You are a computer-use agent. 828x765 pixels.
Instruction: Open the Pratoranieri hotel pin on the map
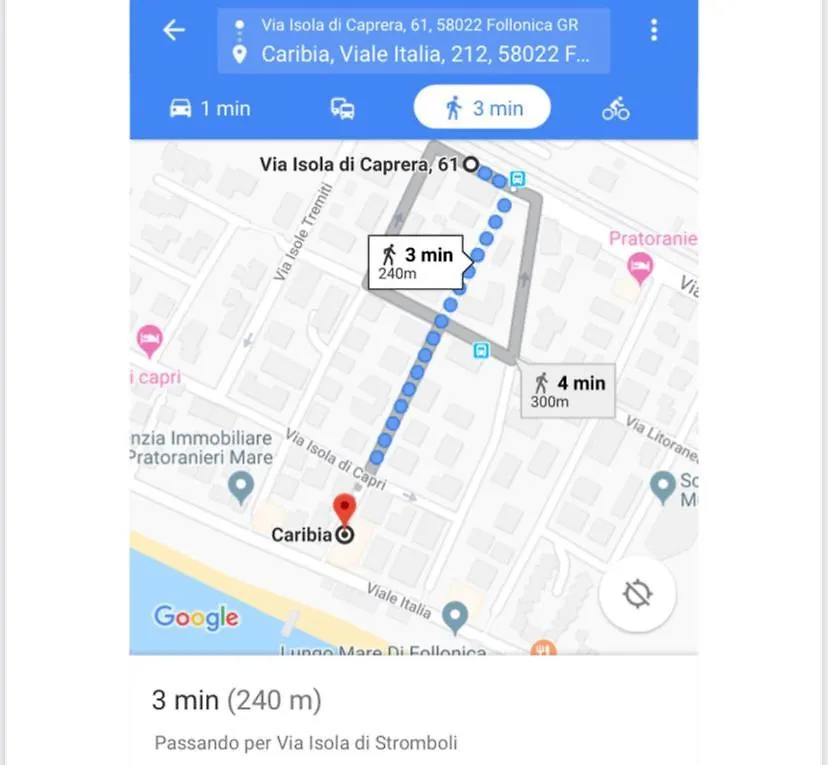[639, 266]
